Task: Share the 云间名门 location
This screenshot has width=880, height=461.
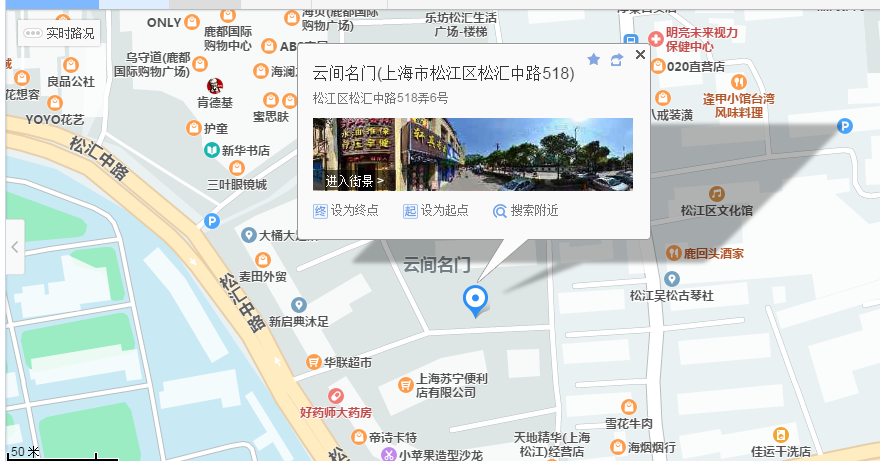Action: click(x=616, y=59)
